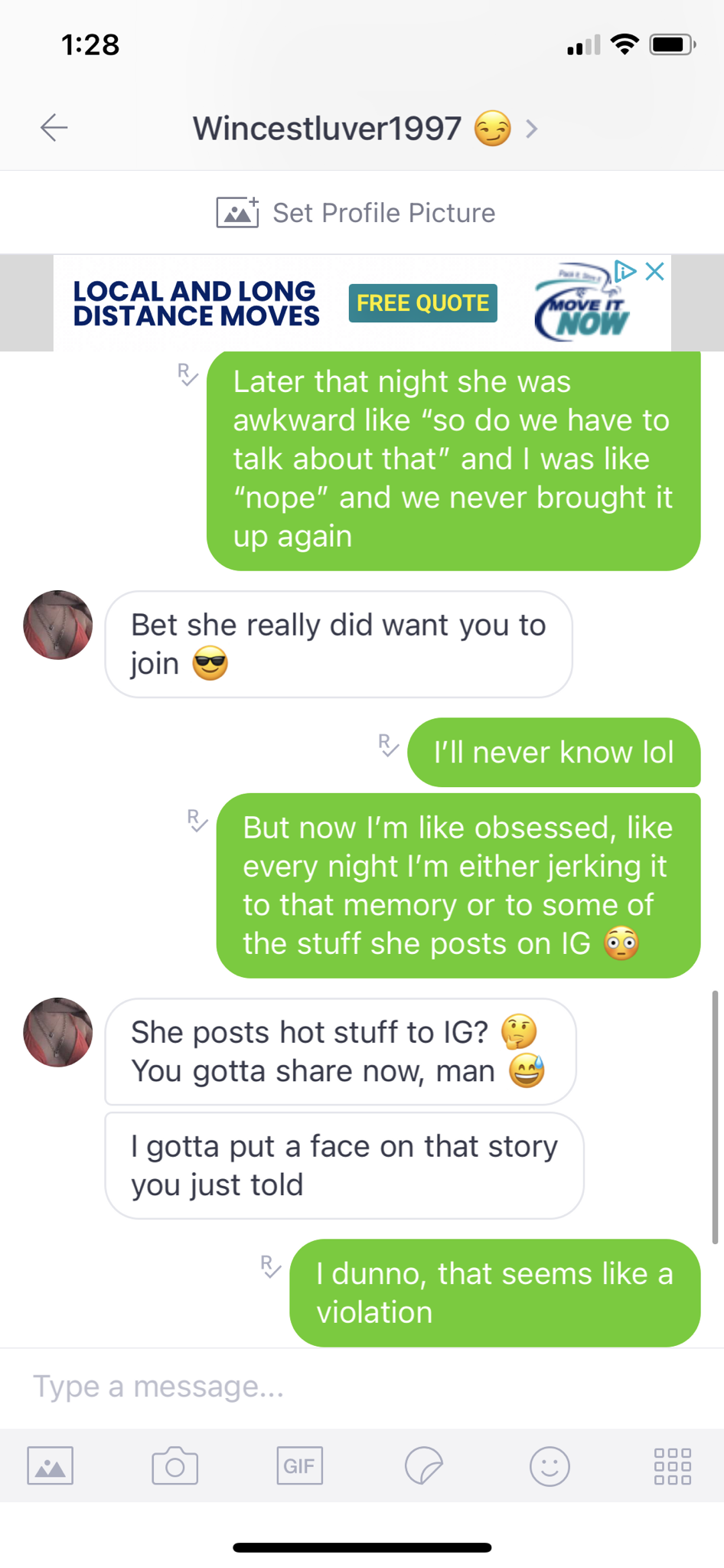Image resolution: width=724 pixels, height=1568 pixels.
Task: Open sender's avatar beside 'Bet she really' message
Action: (x=58, y=625)
